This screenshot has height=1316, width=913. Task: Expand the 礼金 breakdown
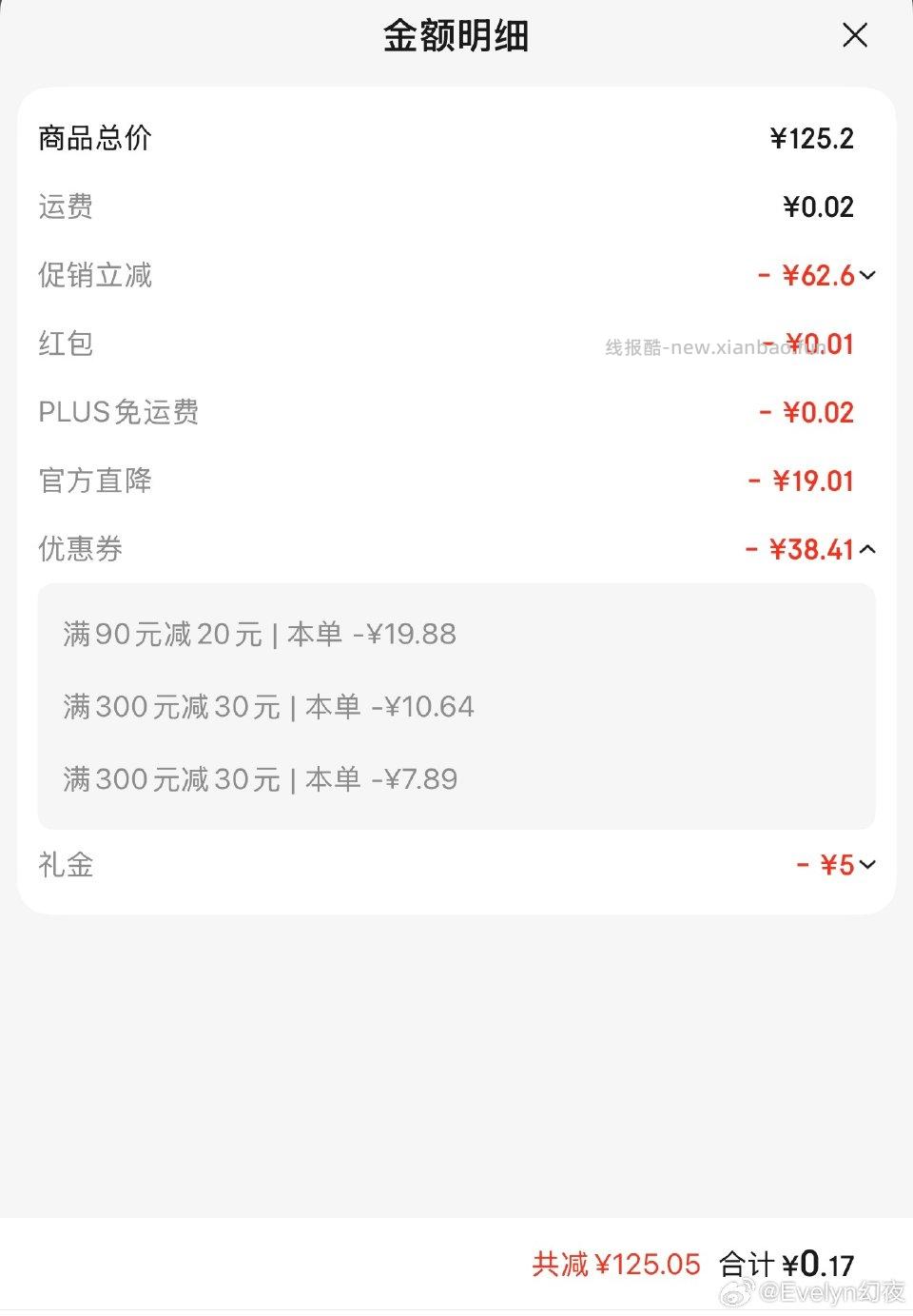click(866, 865)
